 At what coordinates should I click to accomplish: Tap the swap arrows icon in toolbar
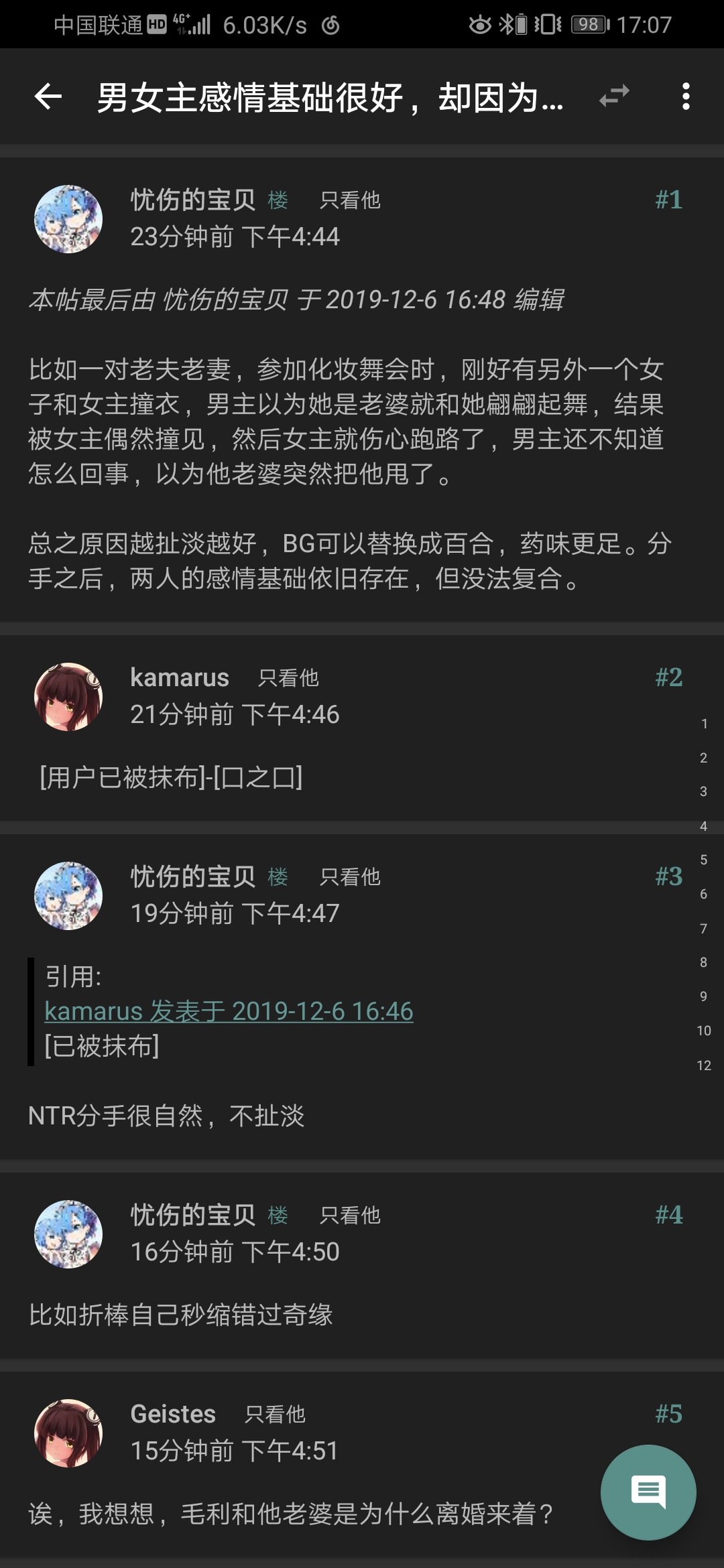click(614, 96)
